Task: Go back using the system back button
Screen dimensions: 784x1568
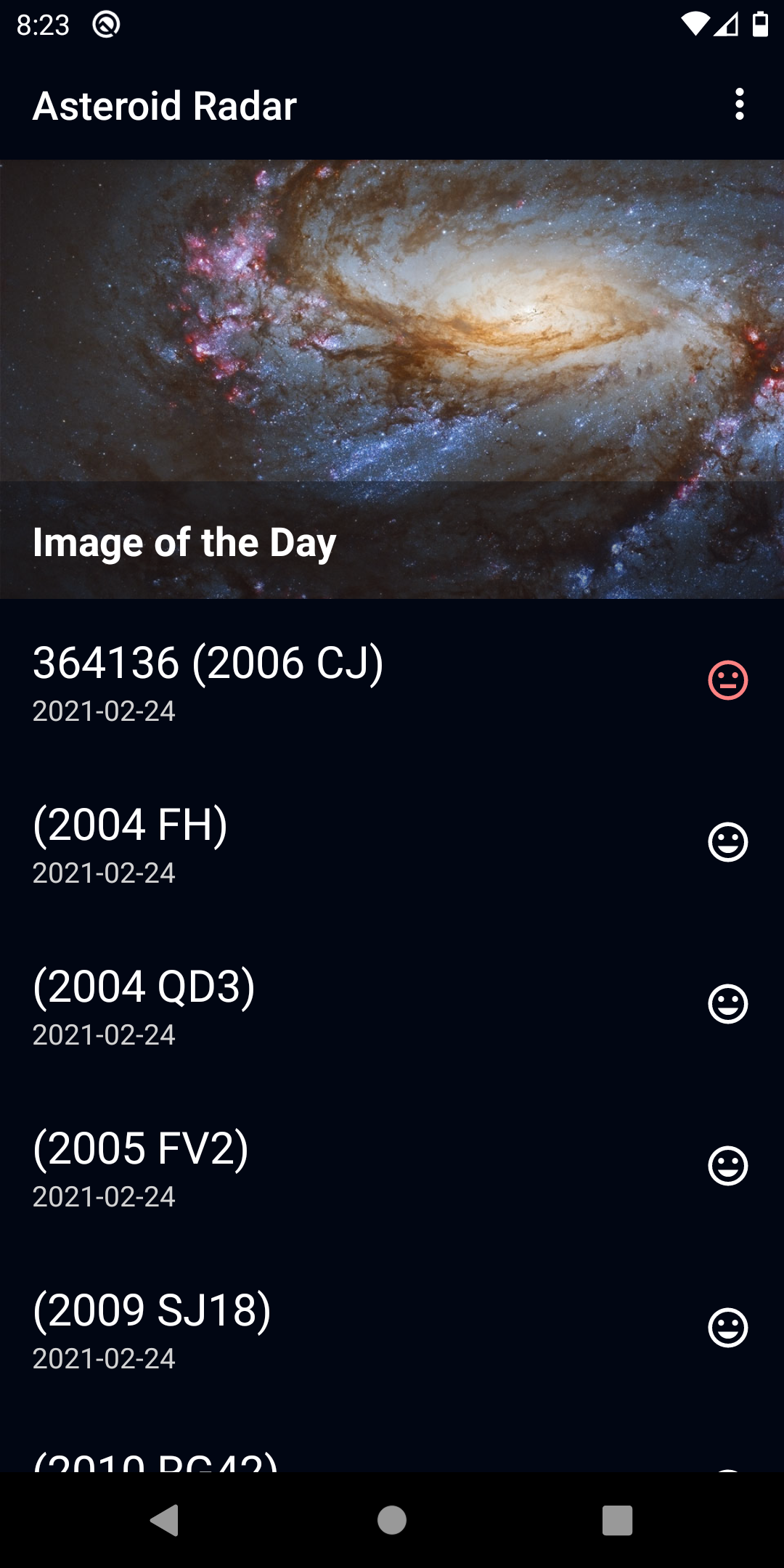Action: point(165,1519)
